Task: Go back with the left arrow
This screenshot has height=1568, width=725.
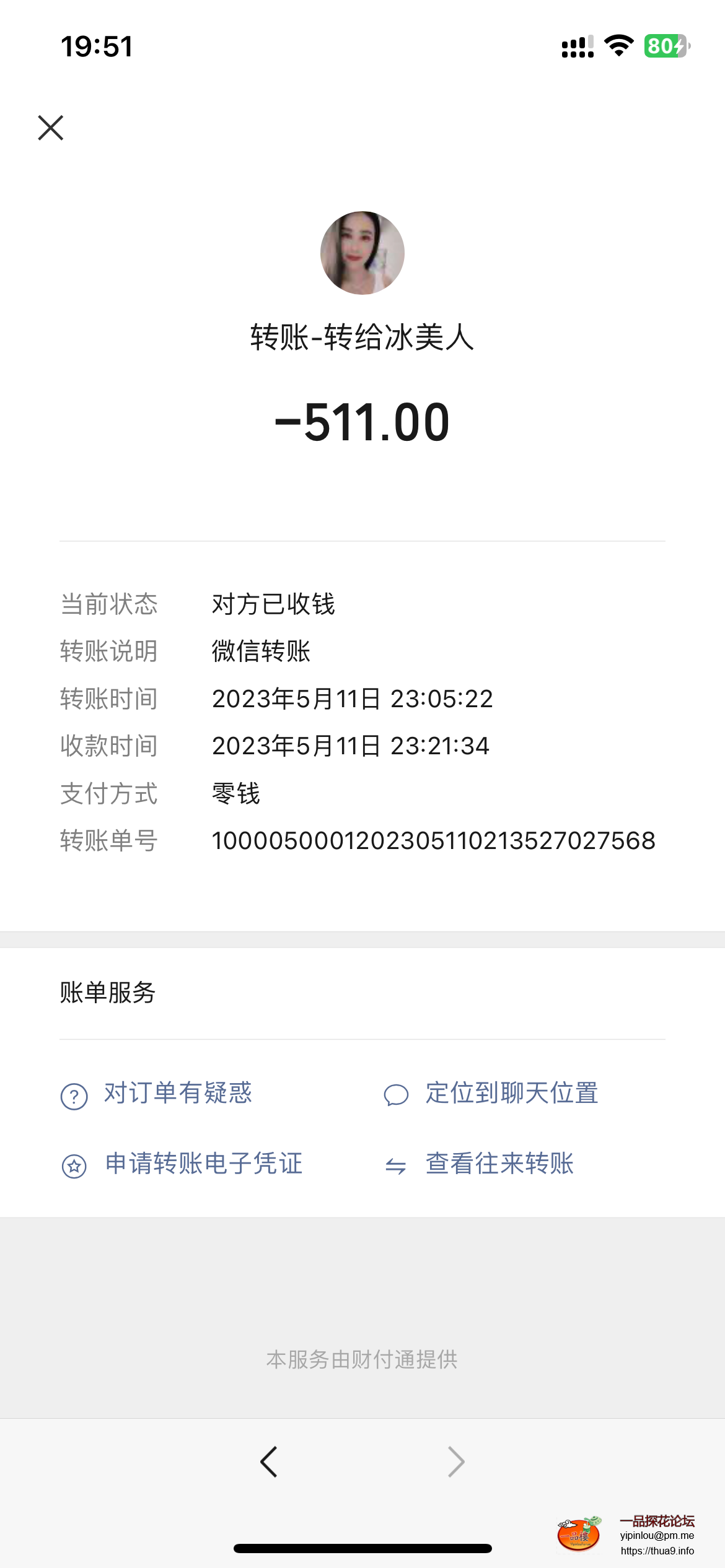Action: (x=269, y=1462)
